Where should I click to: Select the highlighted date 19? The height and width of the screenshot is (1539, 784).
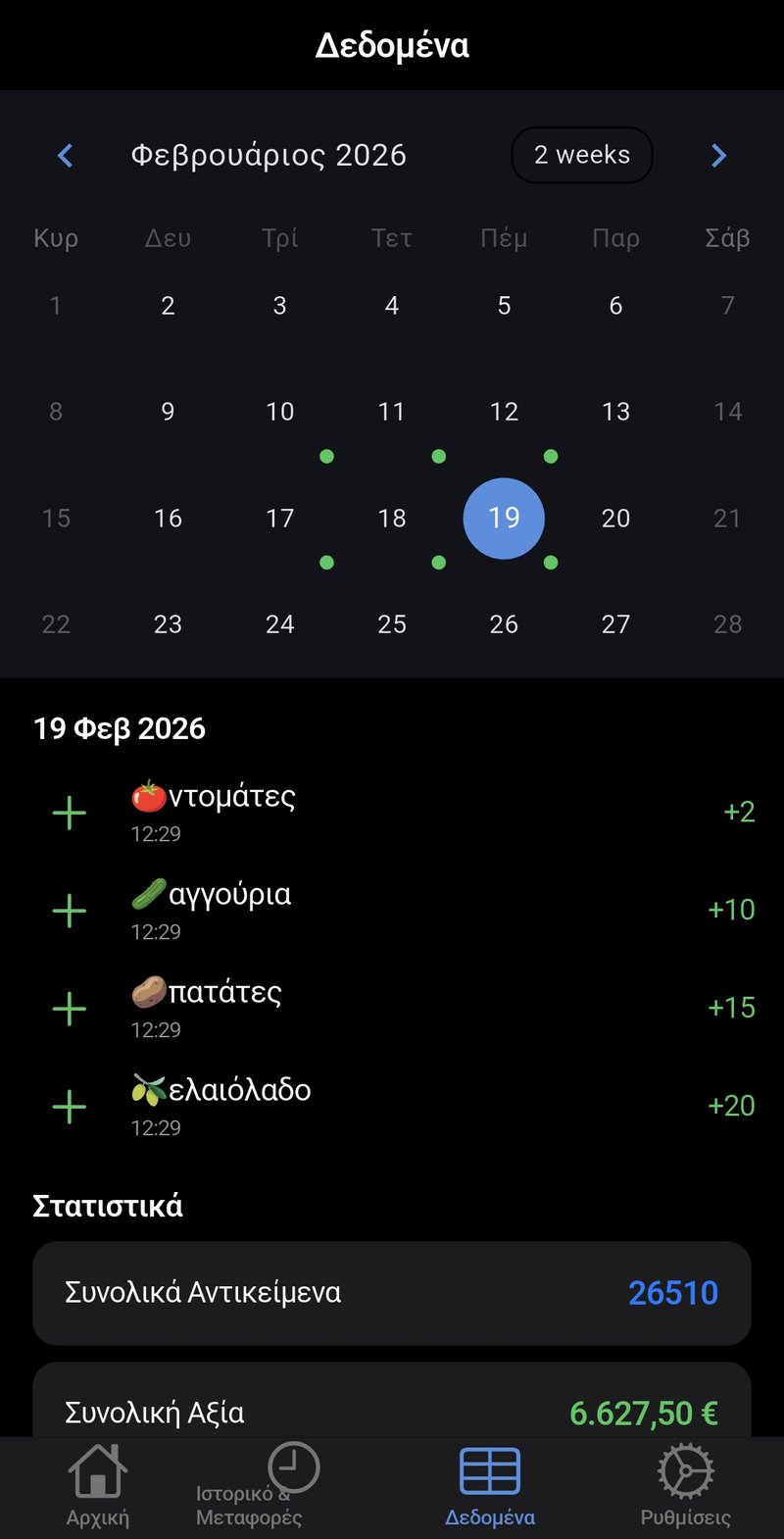(x=504, y=518)
